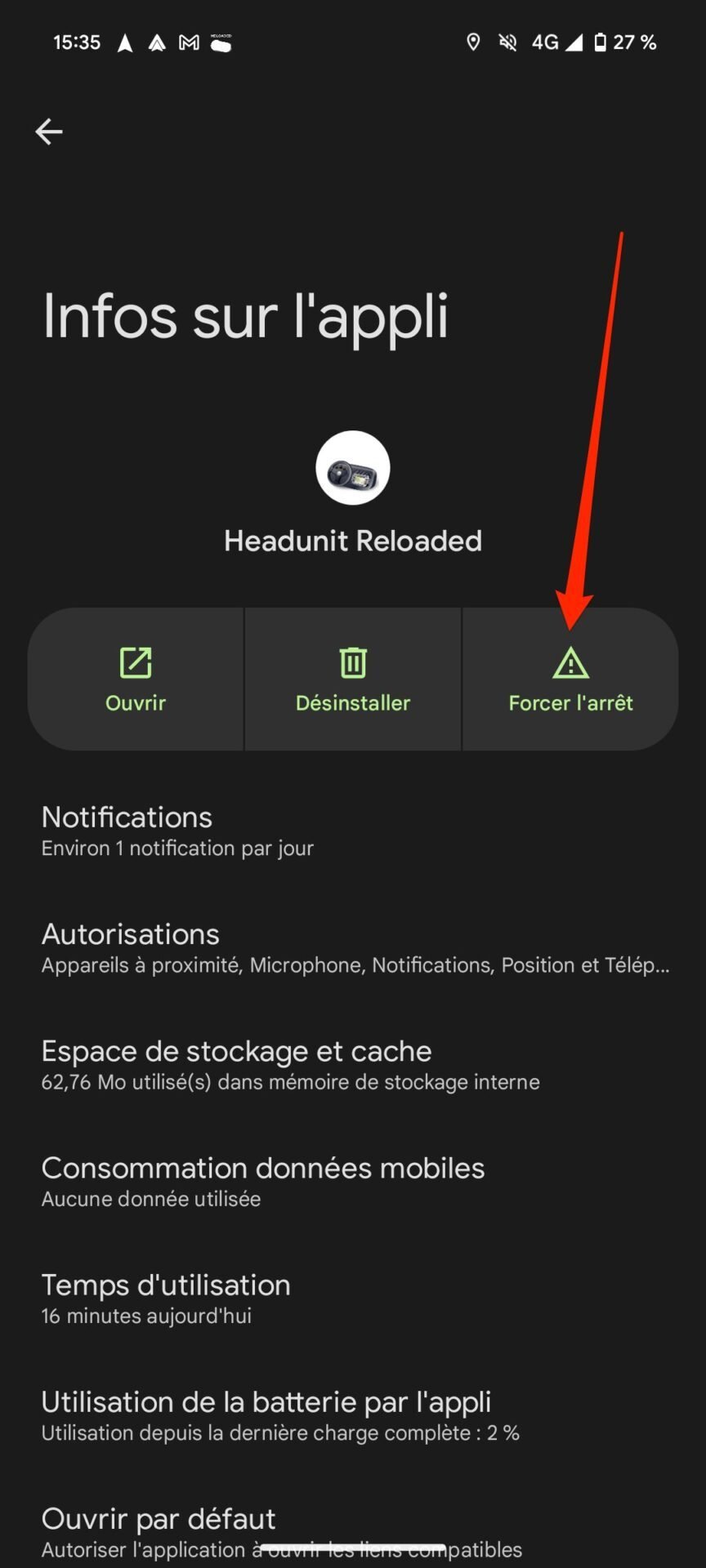
Task: Open Utilisation de la batterie par l'appli
Action: click(353, 1415)
